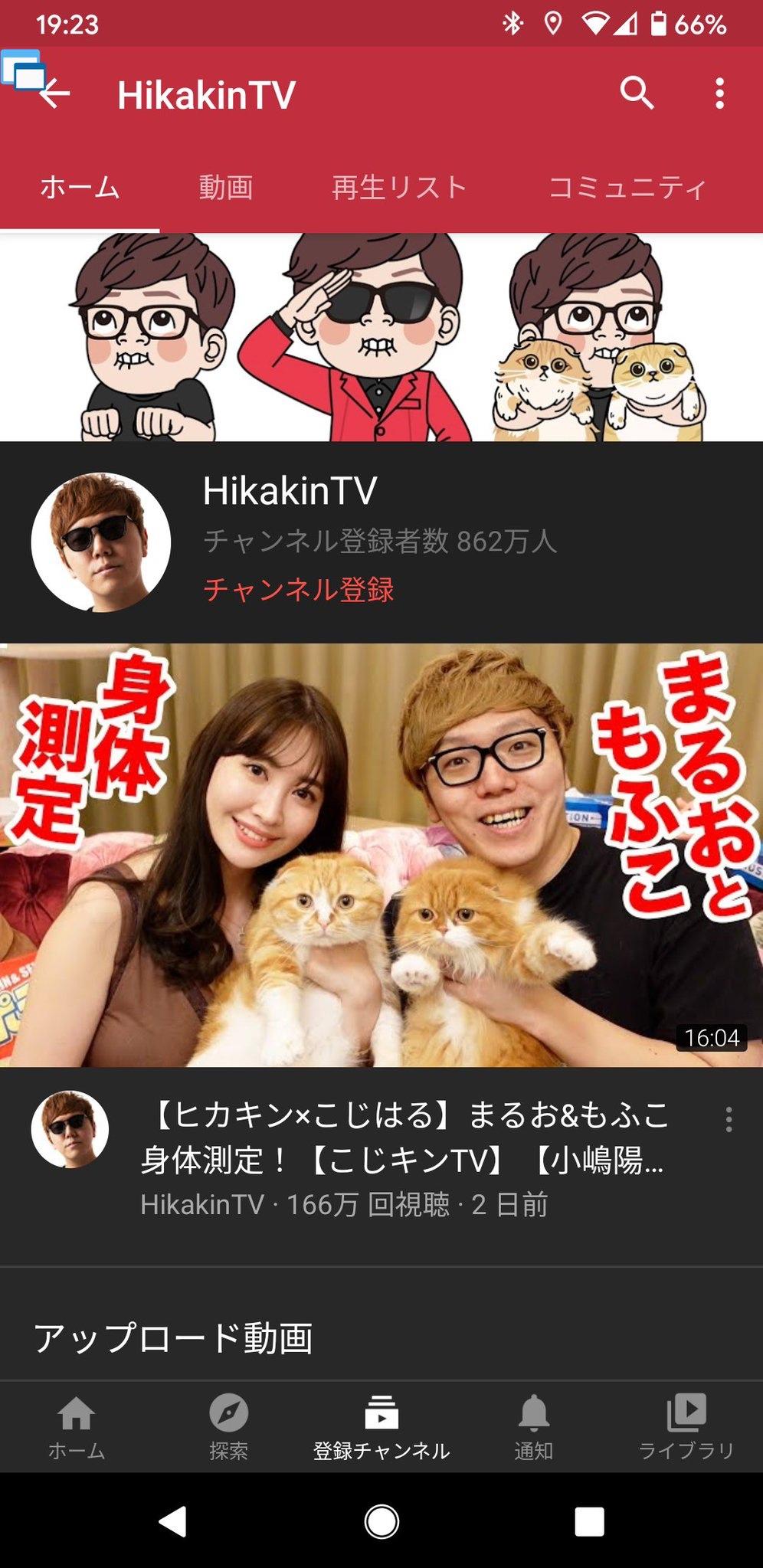The image size is (763, 1568).
Task: Go to the bottom ホーム navigation item
Action: 77,1427
